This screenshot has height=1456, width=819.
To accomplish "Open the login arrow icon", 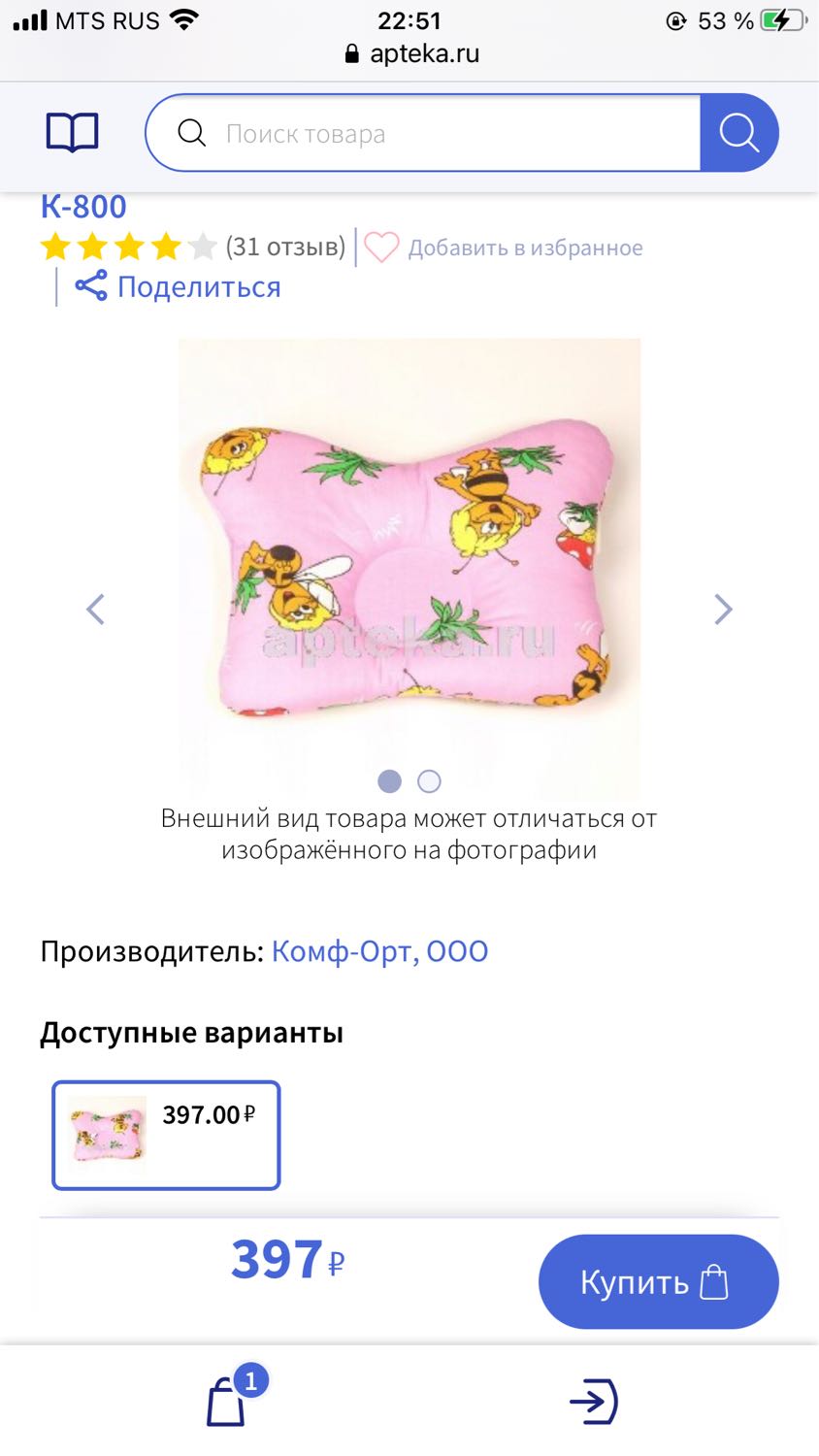I will pos(594,1401).
